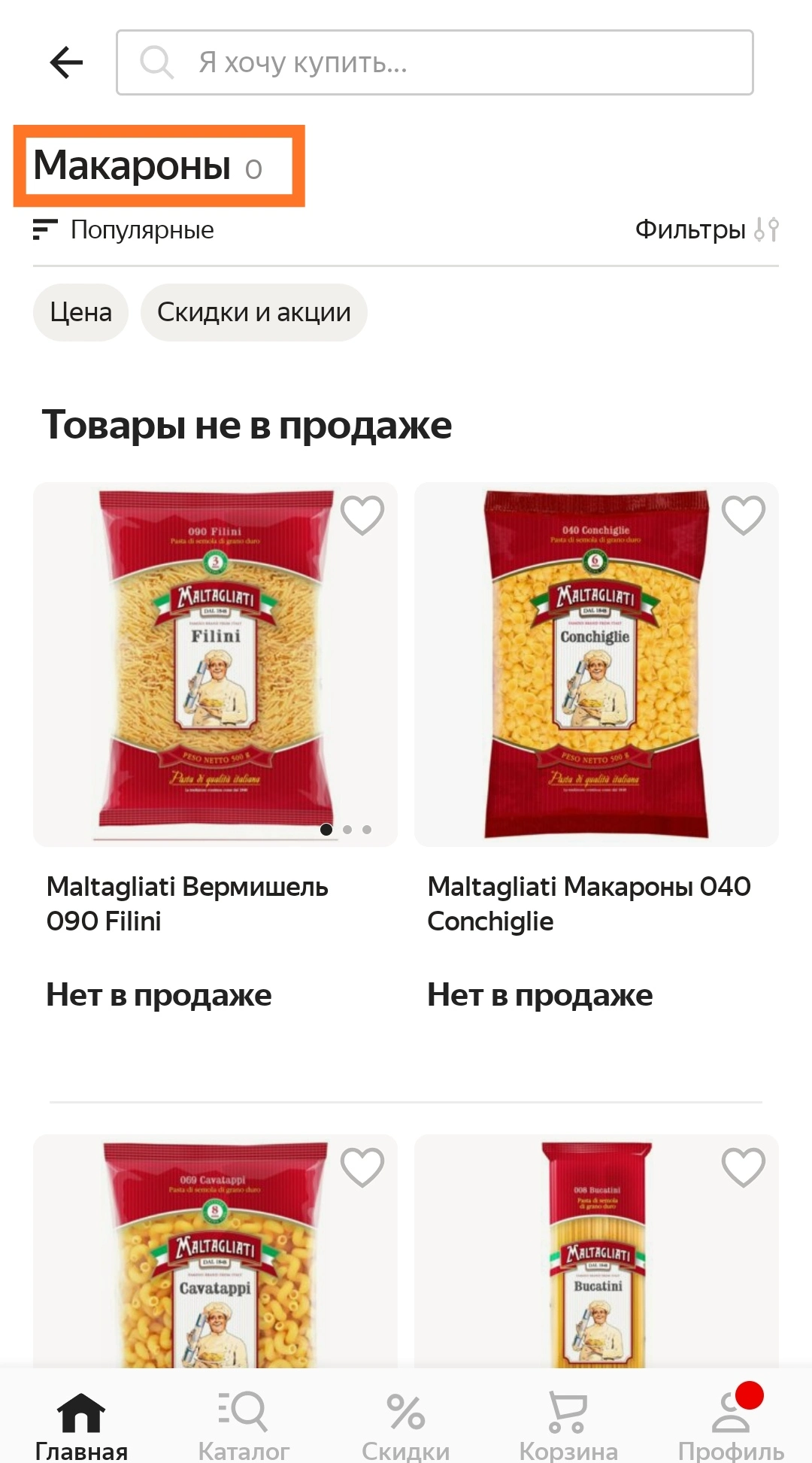Switch to the 'Каталог' tab
The width and height of the screenshot is (812, 1463).
point(244,1425)
